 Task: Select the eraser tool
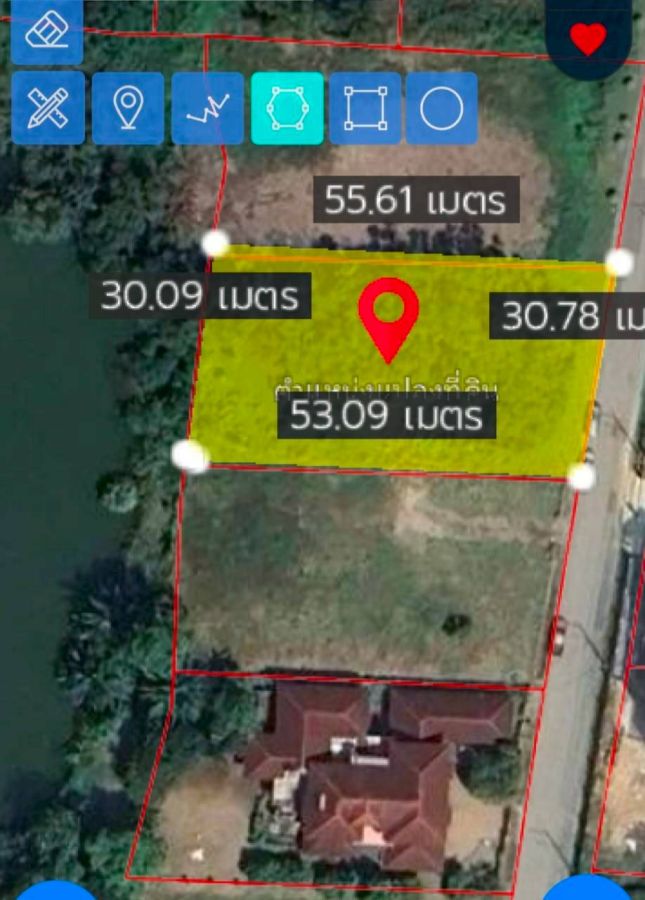(47, 28)
